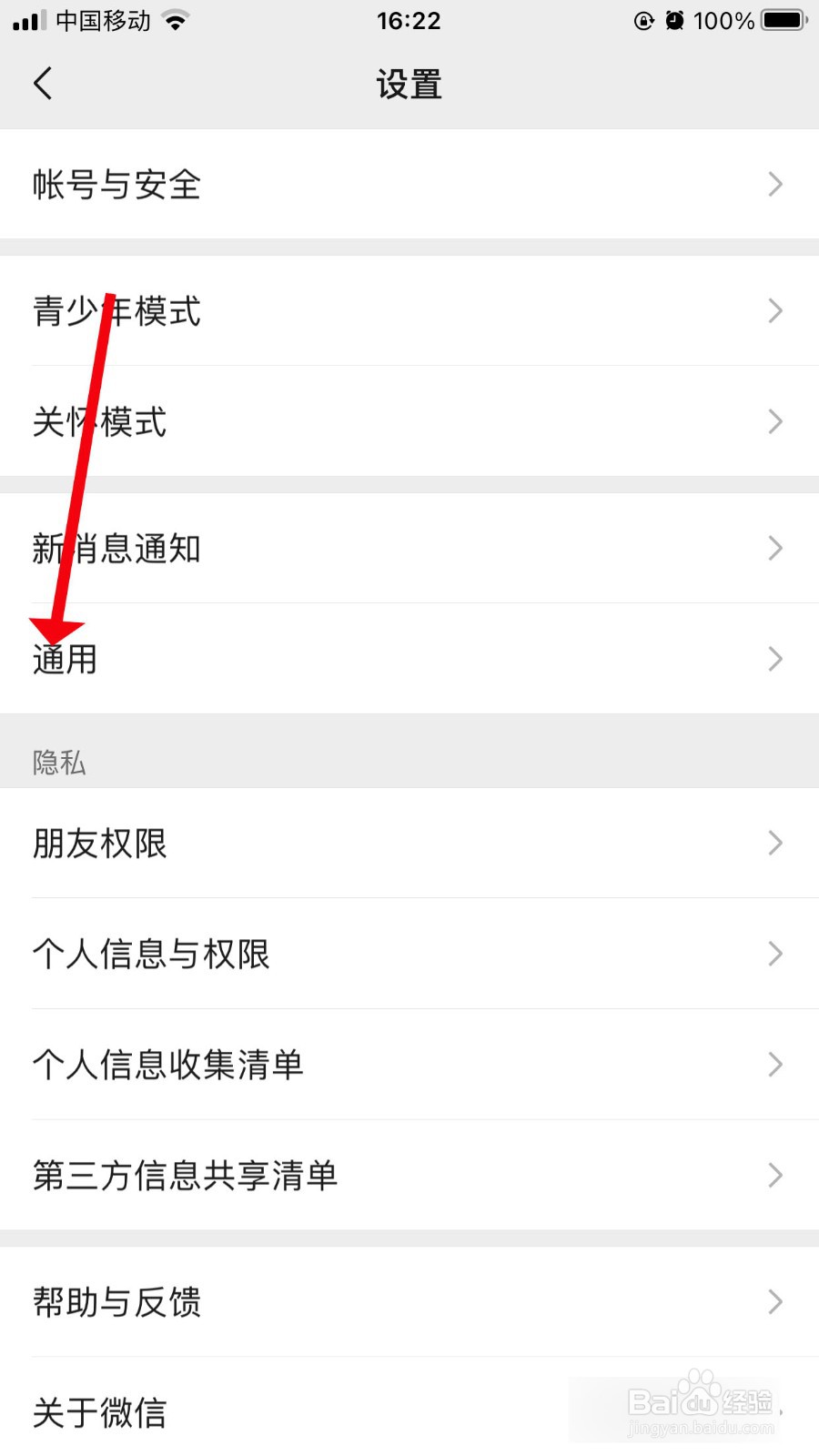Open 个人信息收集清单 list
The image size is (819, 1456).
(409, 1065)
